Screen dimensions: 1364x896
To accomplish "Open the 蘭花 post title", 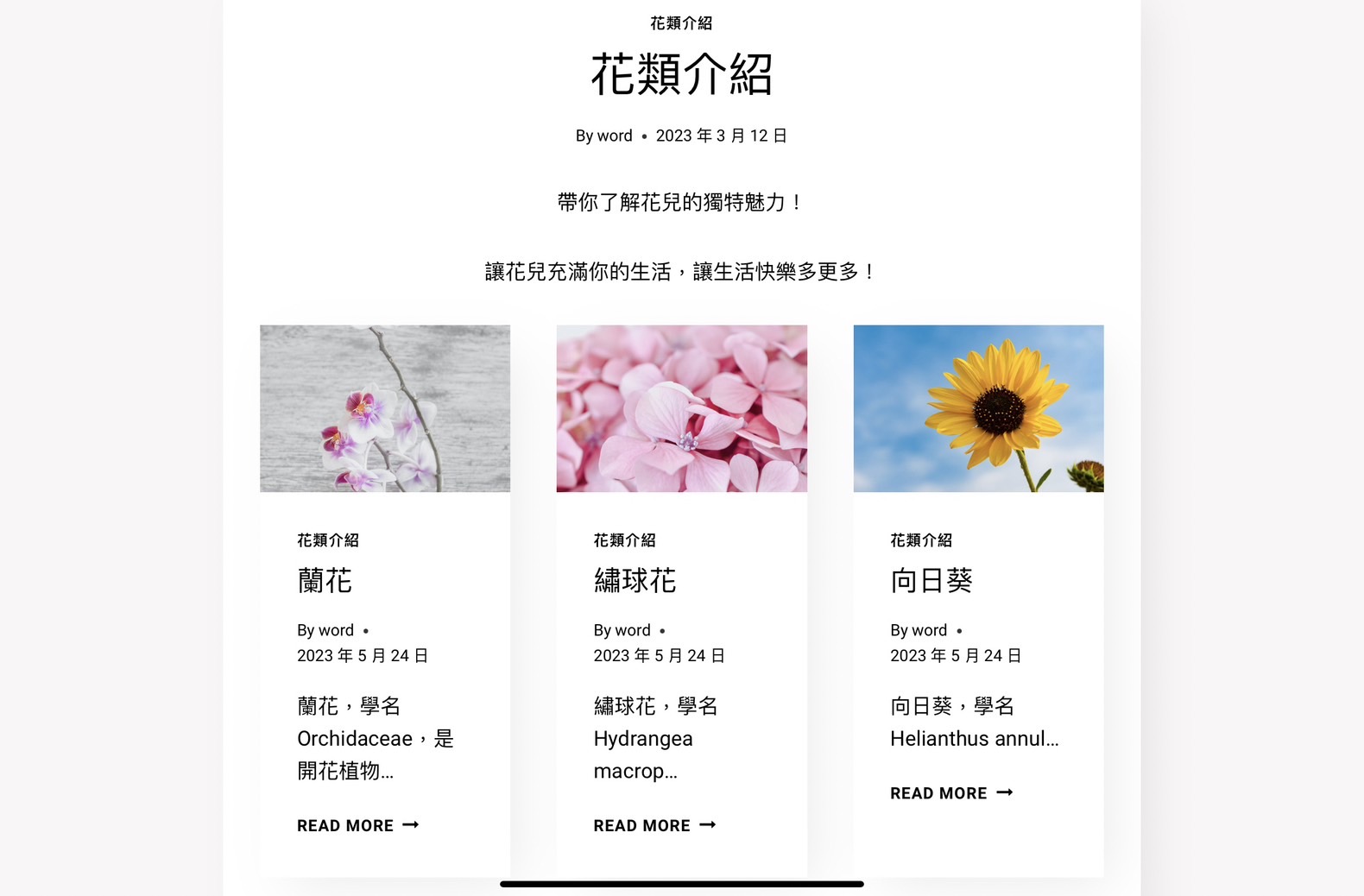I will tap(325, 581).
